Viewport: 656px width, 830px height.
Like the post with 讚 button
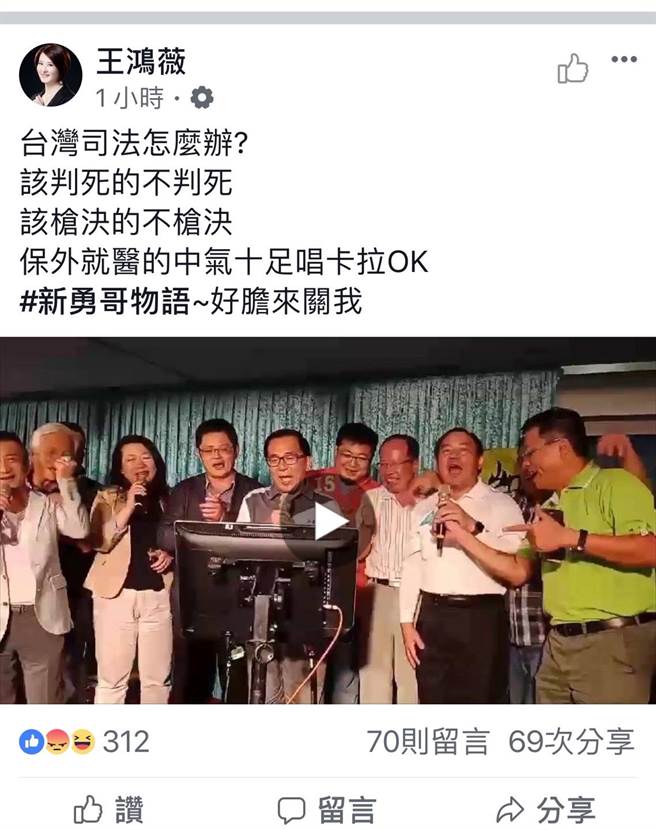pos(109,808)
